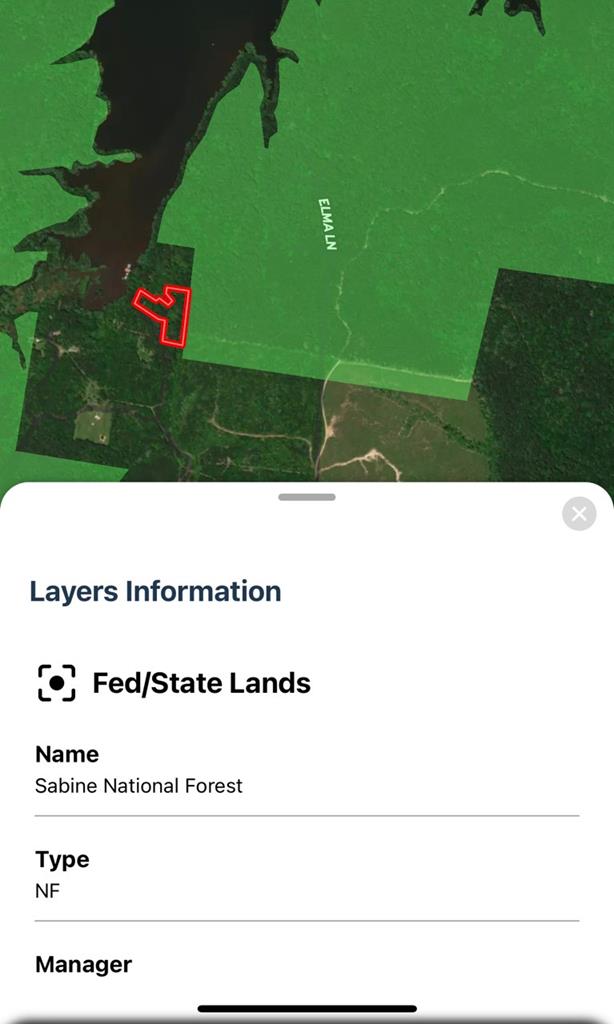Tap the sheet's drag handle
Viewport: 614px width, 1024px height.
click(307, 497)
